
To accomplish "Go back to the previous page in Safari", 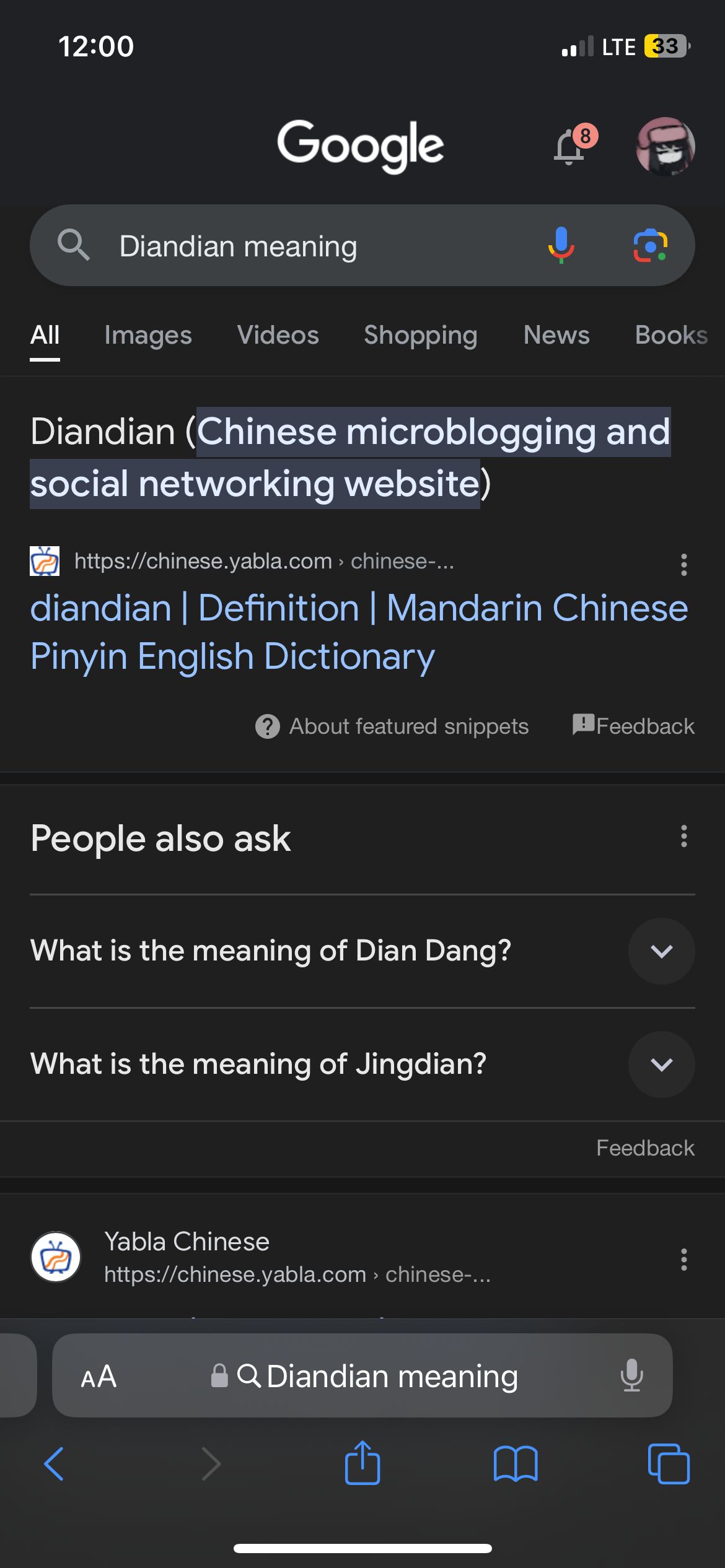I will (x=54, y=1464).
